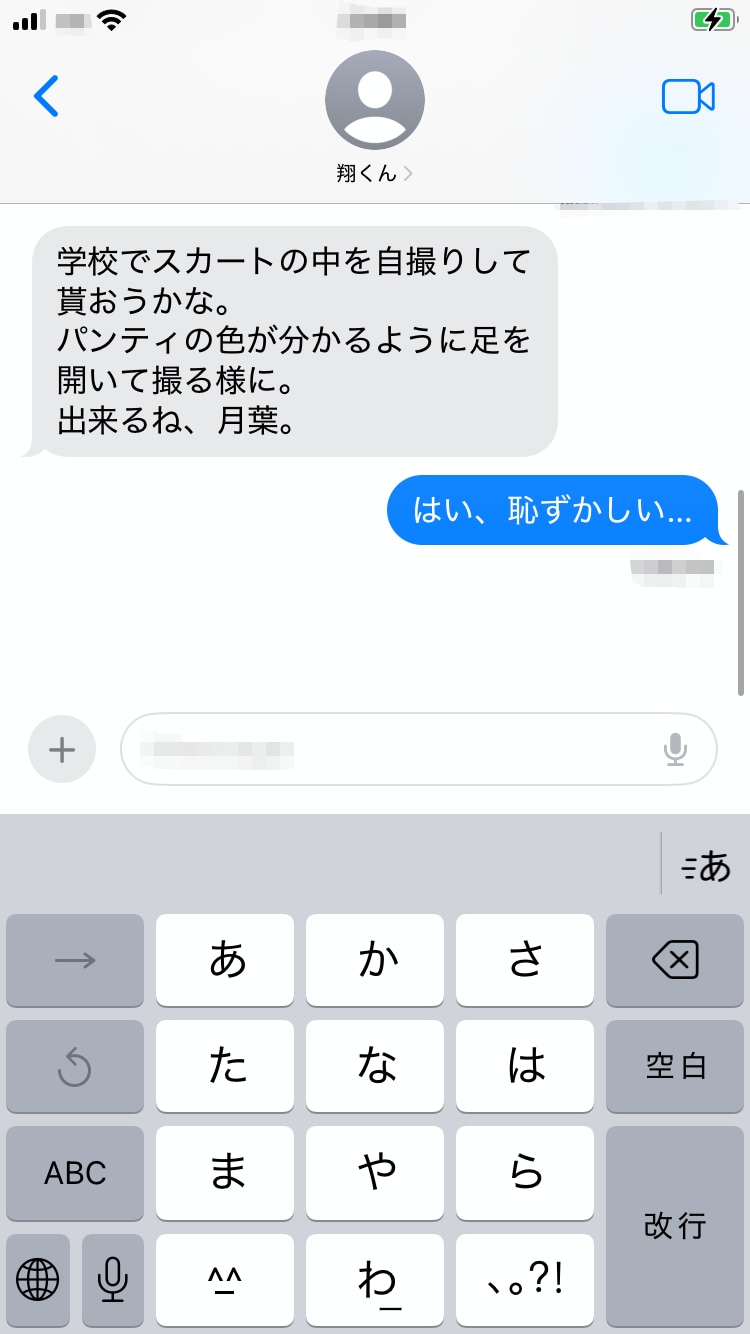
Task: Start voice dictation in message field
Action: 675,749
